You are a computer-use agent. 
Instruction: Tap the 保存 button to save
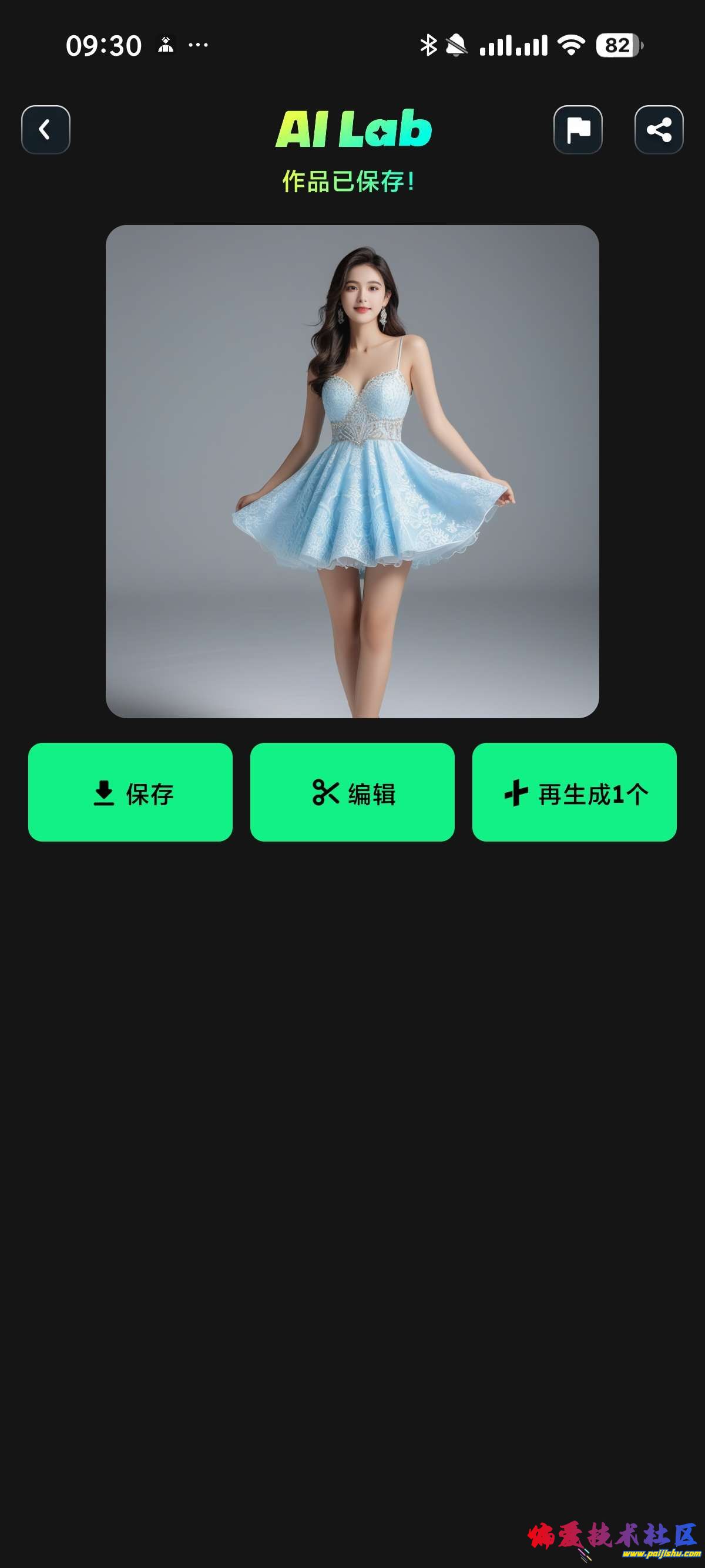coord(130,792)
